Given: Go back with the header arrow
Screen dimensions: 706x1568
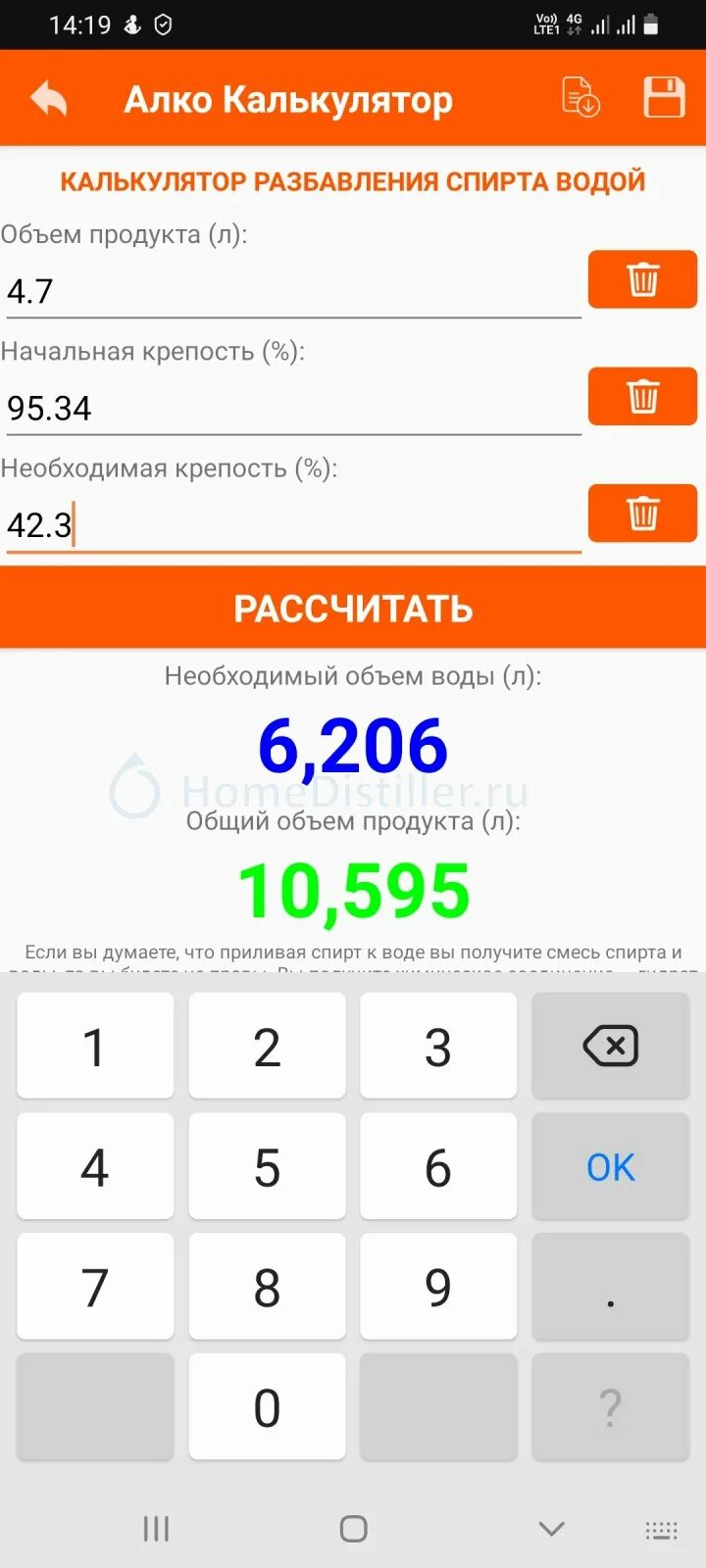Looking at the screenshot, I should 49,99.
